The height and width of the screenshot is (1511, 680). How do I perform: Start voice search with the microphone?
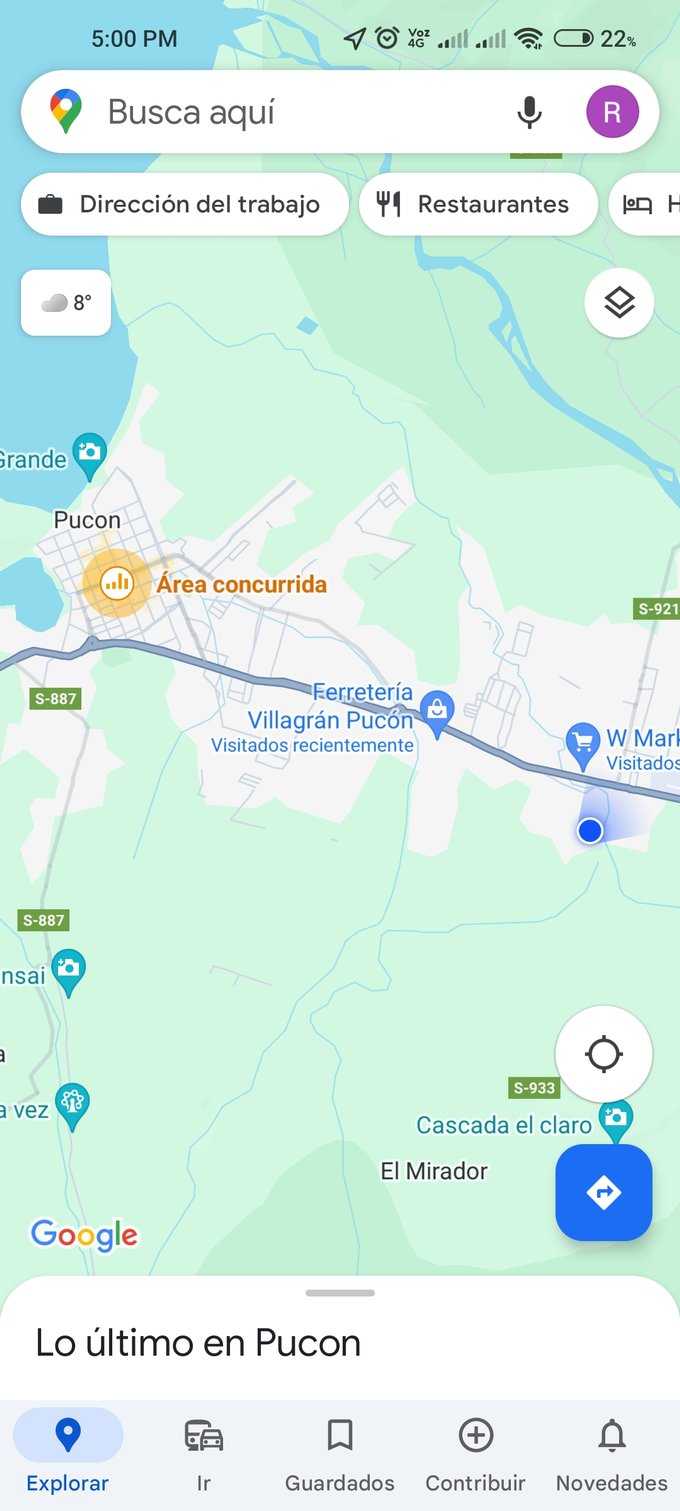click(x=529, y=112)
